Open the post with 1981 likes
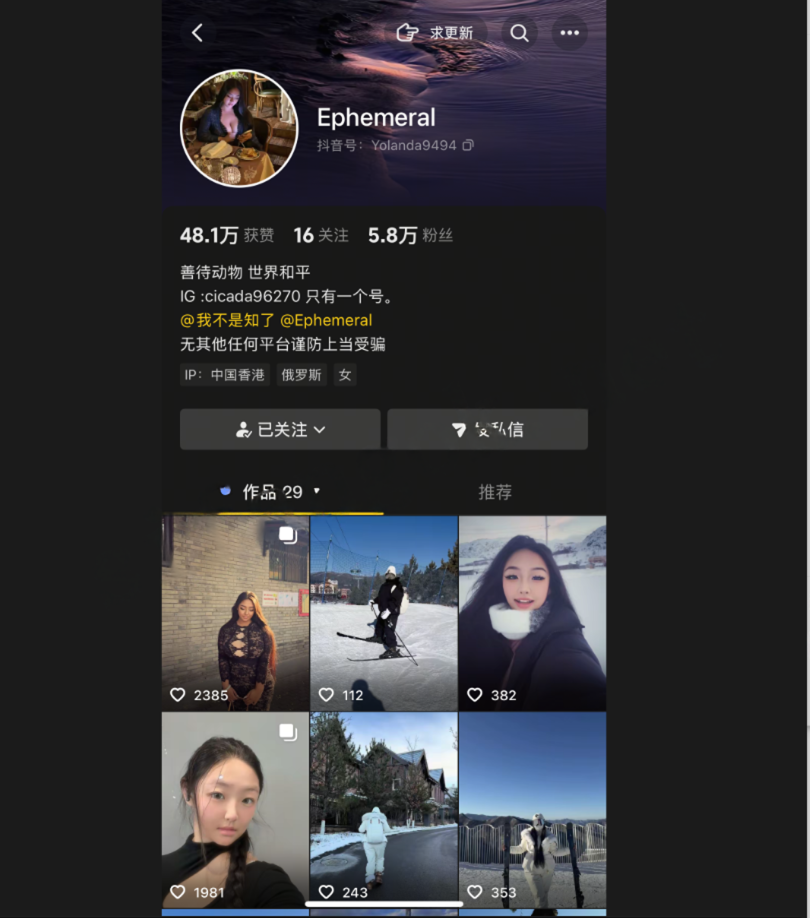 [235, 808]
